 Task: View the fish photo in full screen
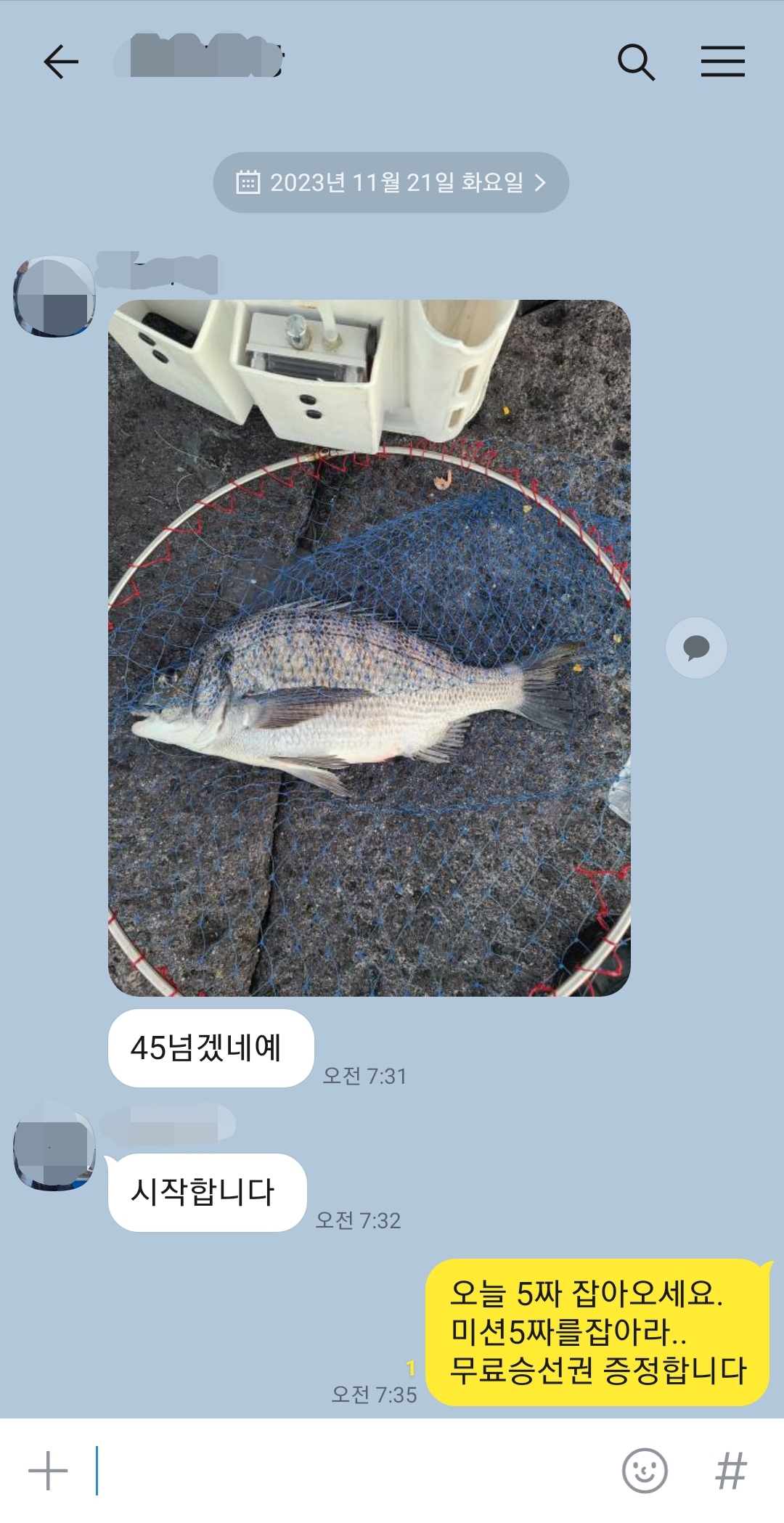[369, 648]
